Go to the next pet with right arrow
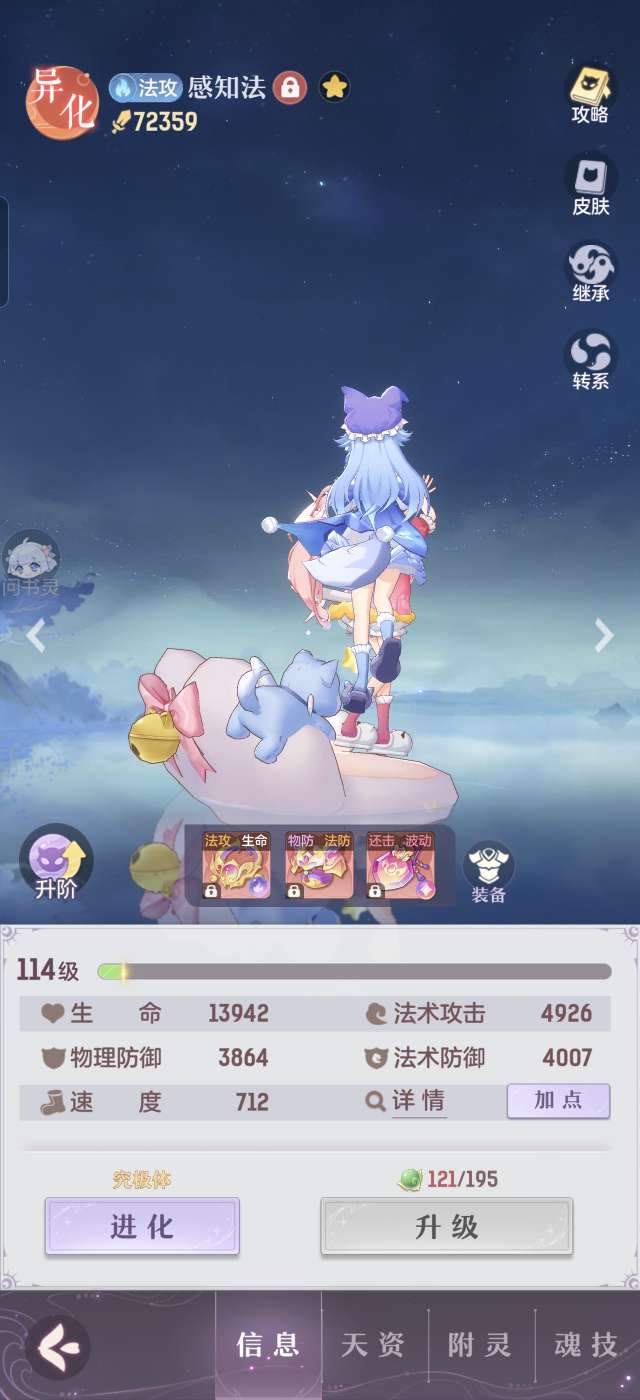The image size is (640, 1400). click(604, 635)
